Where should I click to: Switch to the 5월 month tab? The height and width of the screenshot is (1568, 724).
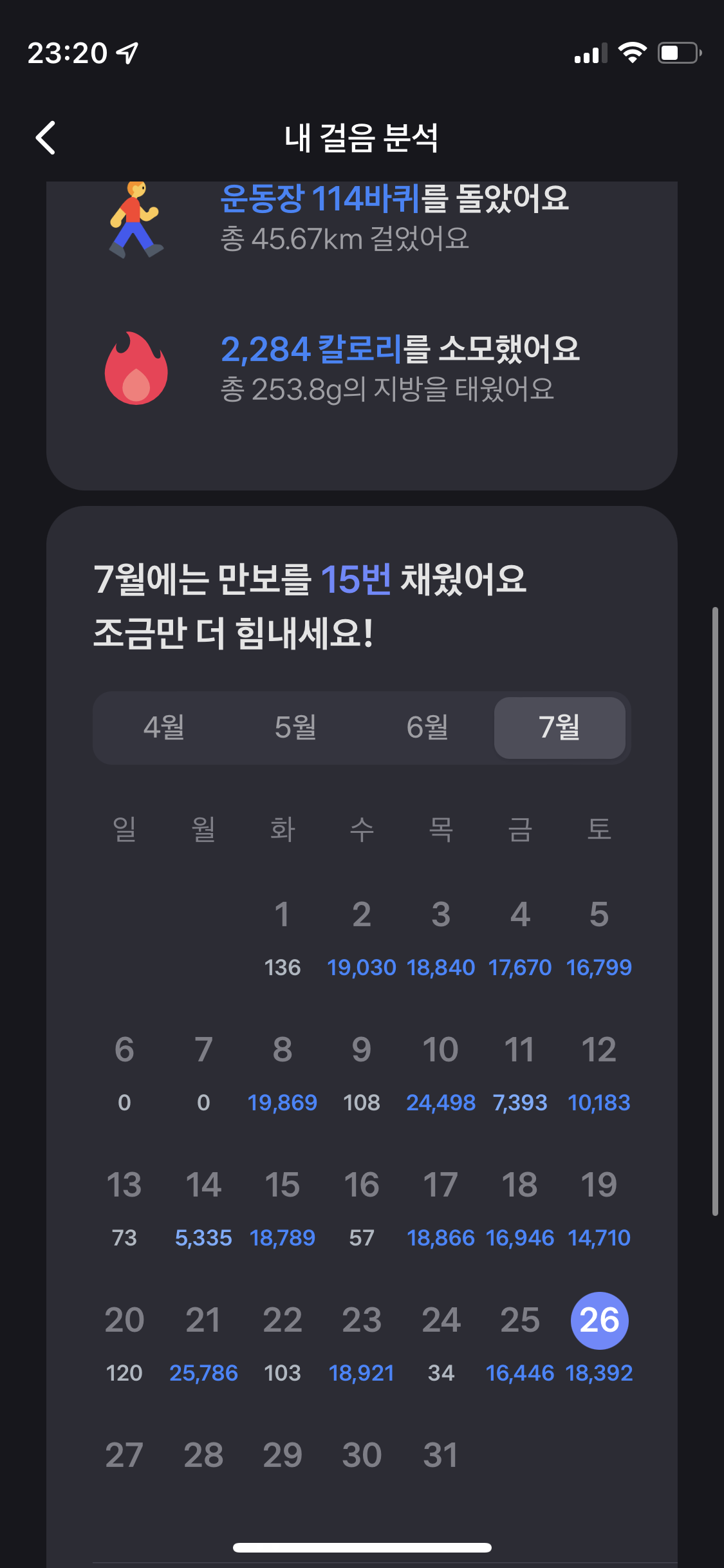point(295,727)
